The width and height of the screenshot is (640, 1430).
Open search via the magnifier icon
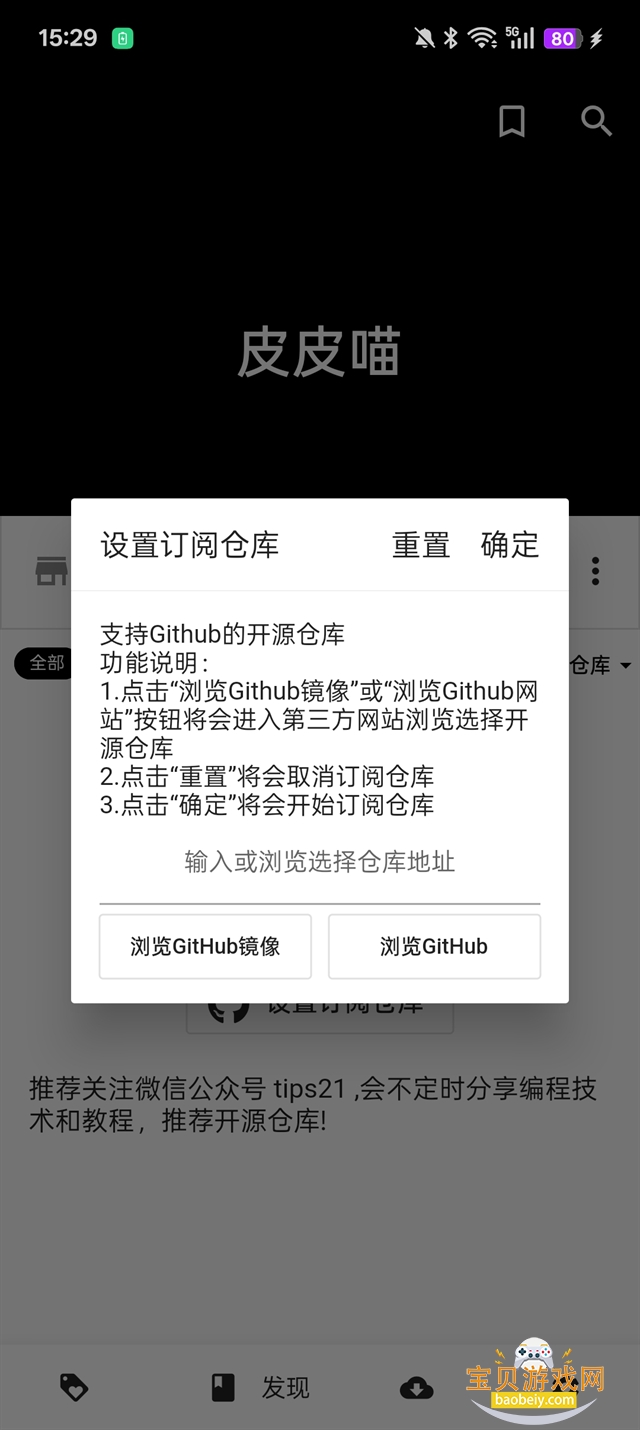tap(596, 122)
